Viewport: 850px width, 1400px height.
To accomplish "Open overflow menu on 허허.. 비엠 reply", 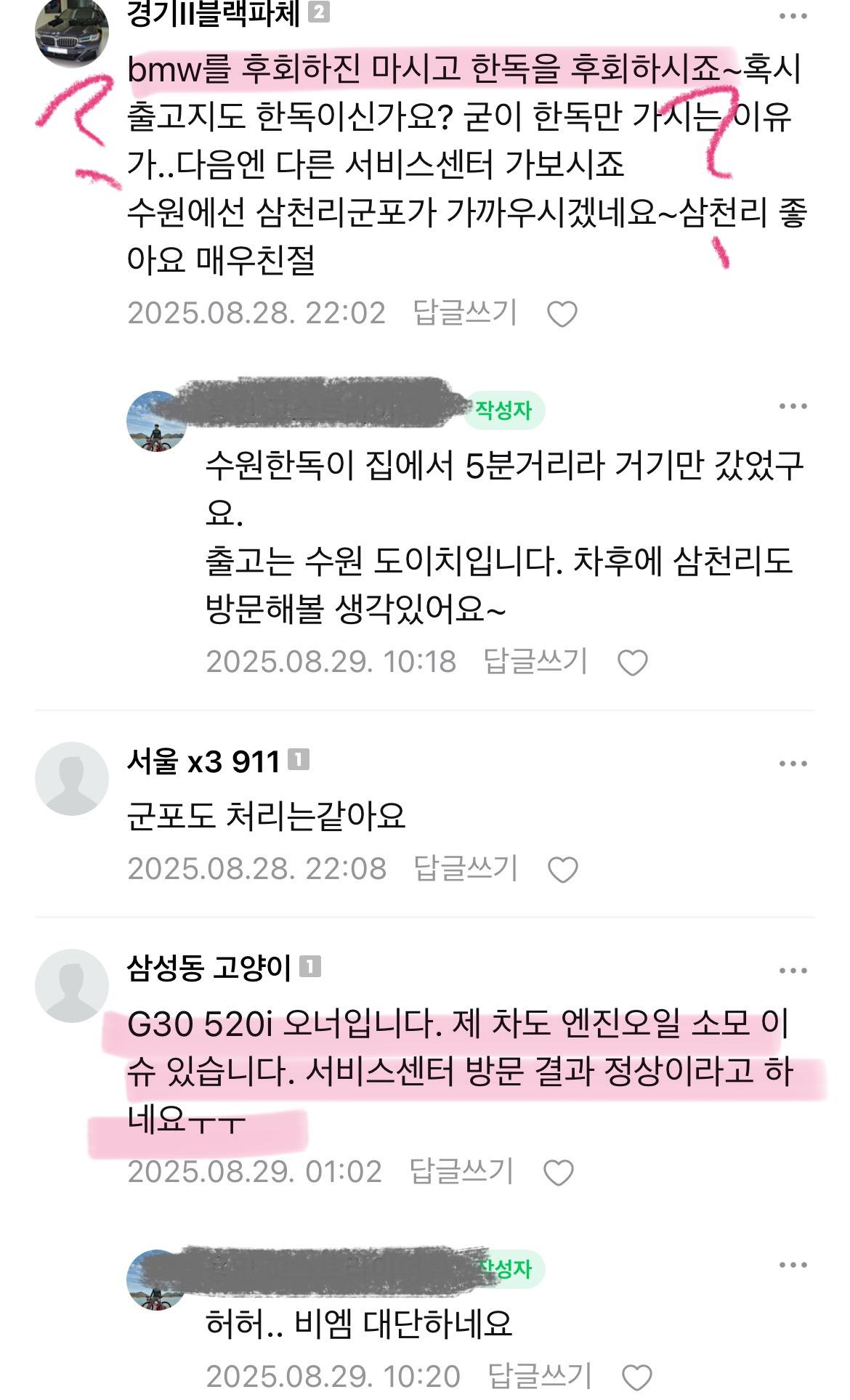I will [x=793, y=1265].
